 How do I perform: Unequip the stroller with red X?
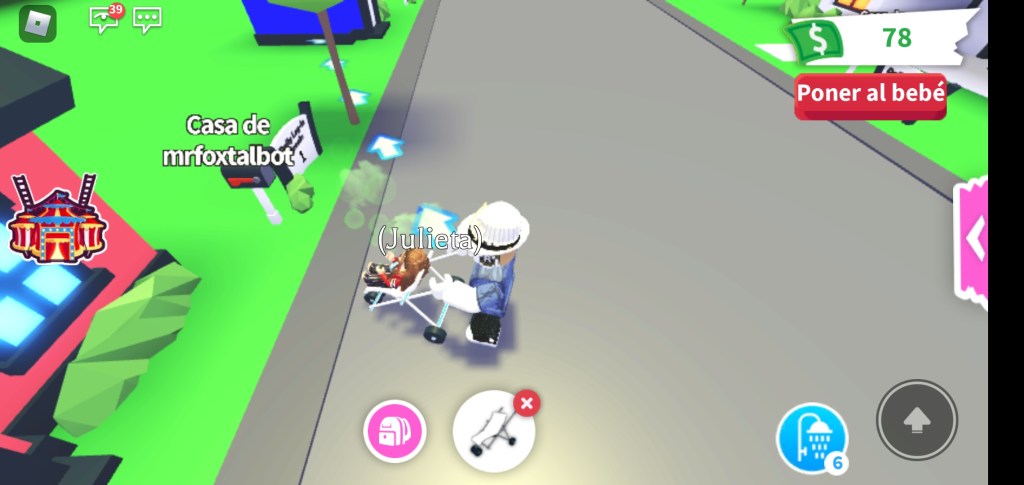(x=526, y=403)
